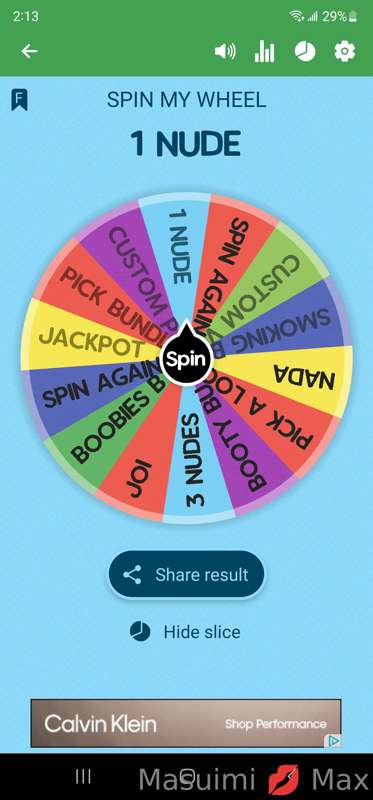Tap the ad info icon on banner

pyautogui.click(x=333, y=741)
